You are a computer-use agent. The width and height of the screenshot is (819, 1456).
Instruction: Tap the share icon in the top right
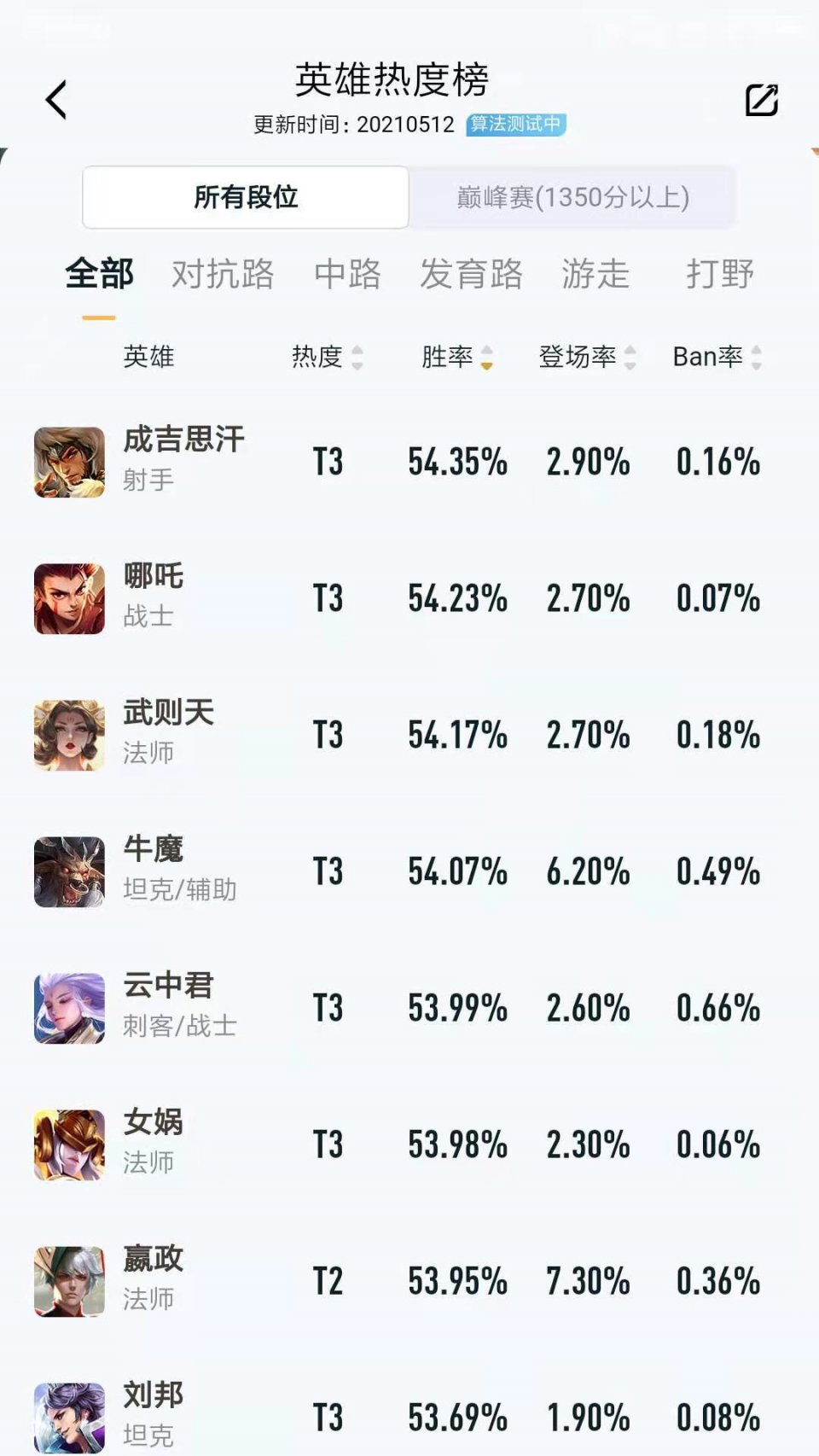tap(761, 100)
